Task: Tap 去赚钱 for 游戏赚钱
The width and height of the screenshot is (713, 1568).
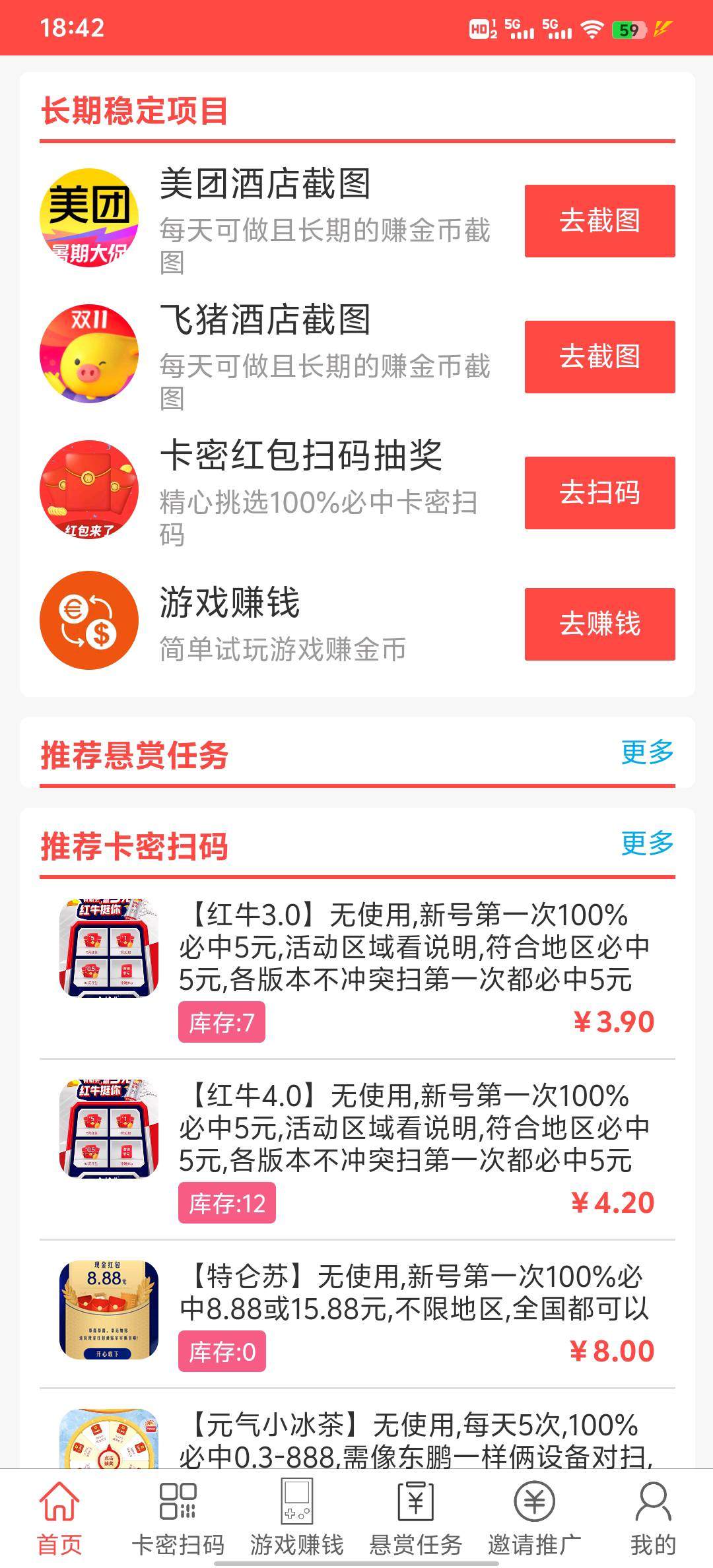Action: 599,624
